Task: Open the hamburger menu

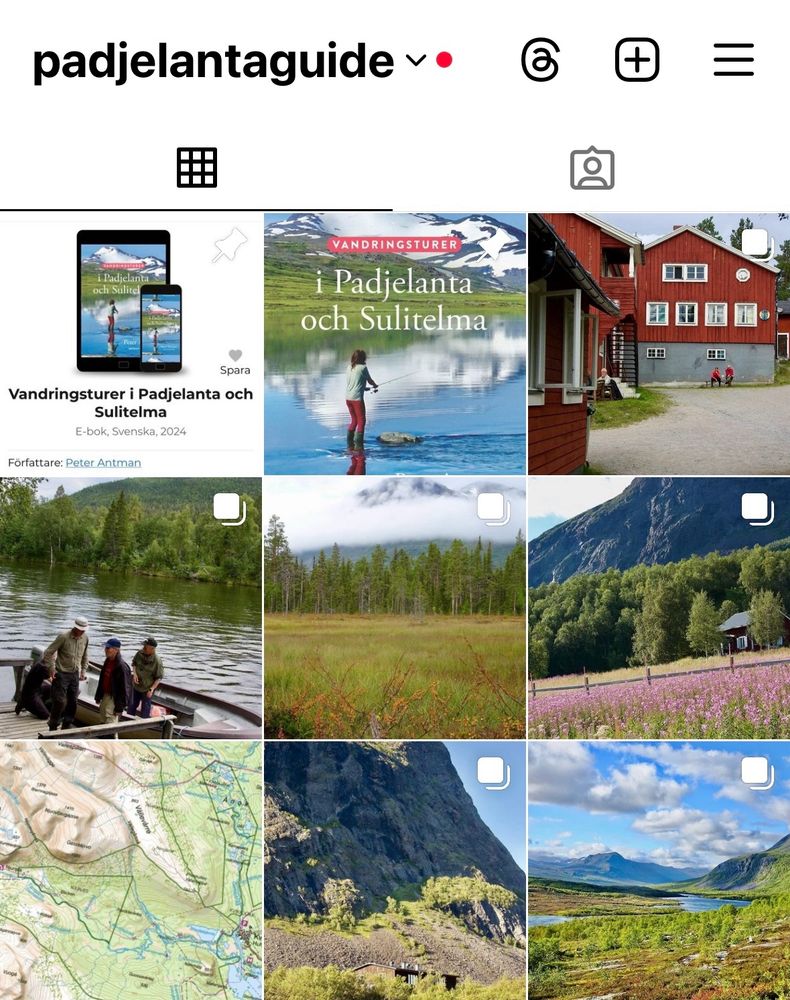Action: pyautogui.click(x=733, y=61)
